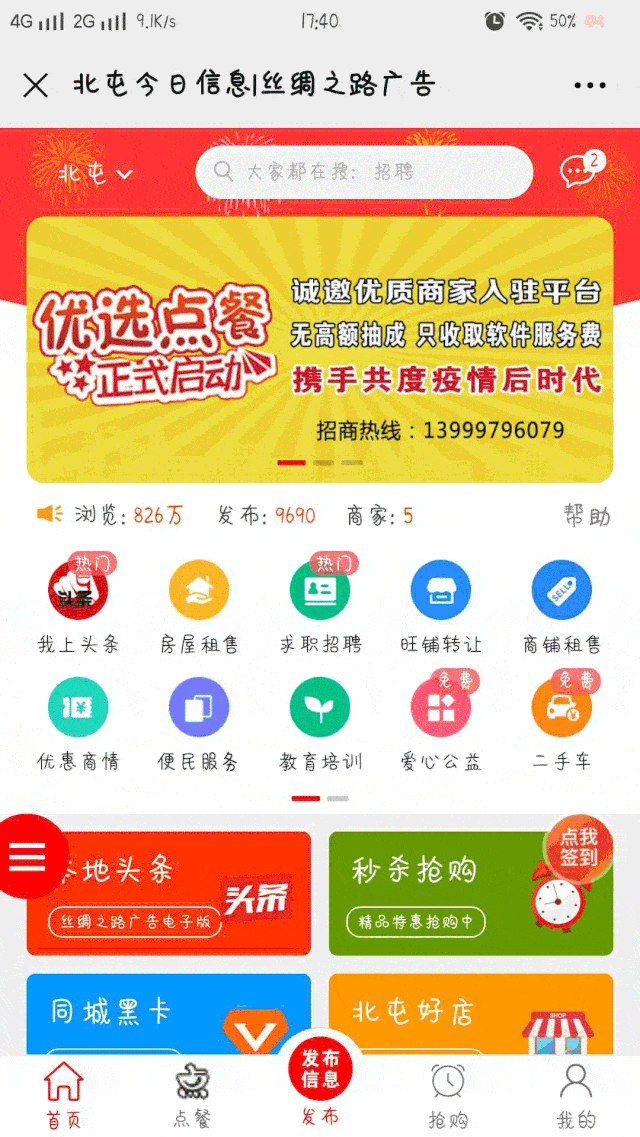Image resolution: width=640 pixels, height=1137 pixels.
Task: Go to the 我的 profile tab
Action: click(576, 1096)
